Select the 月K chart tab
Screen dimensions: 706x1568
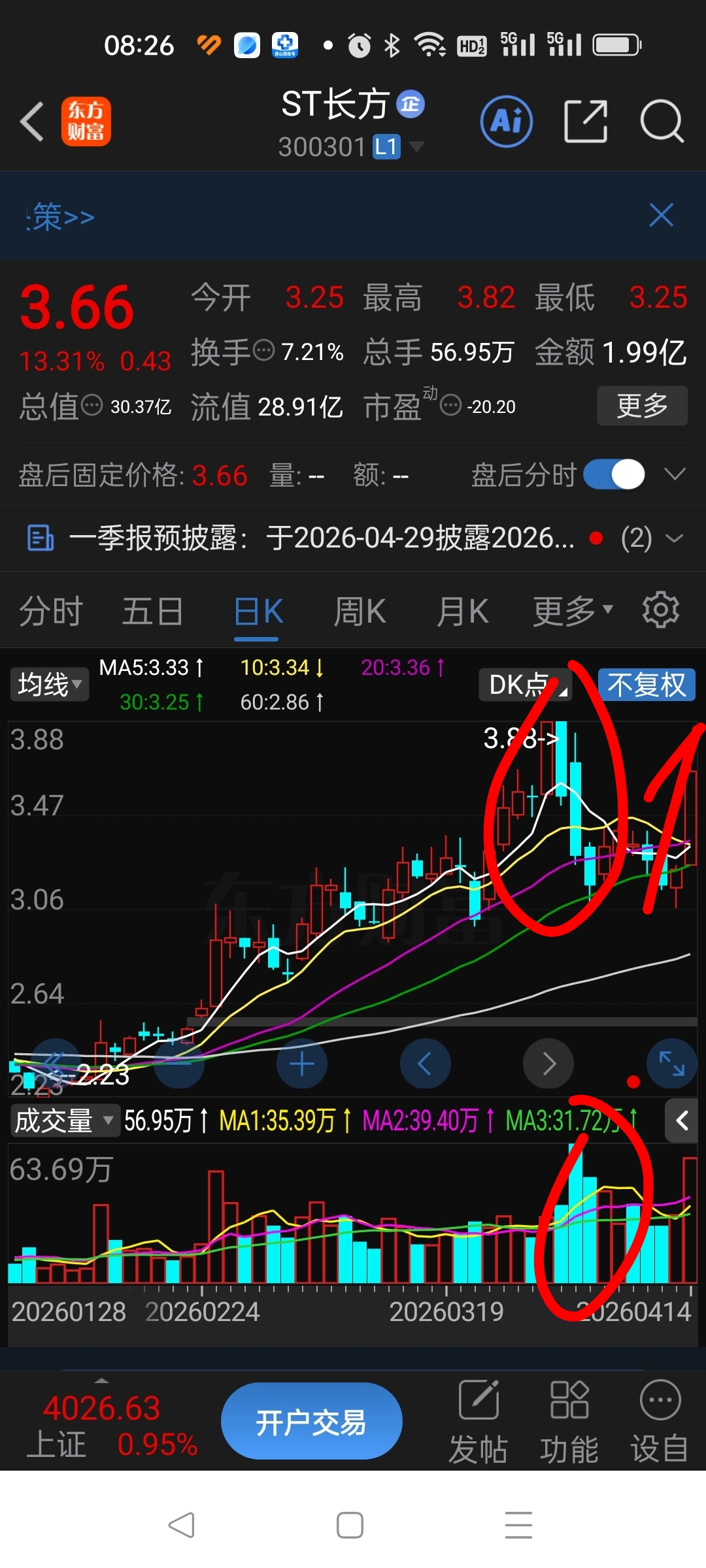pos(463,612)
